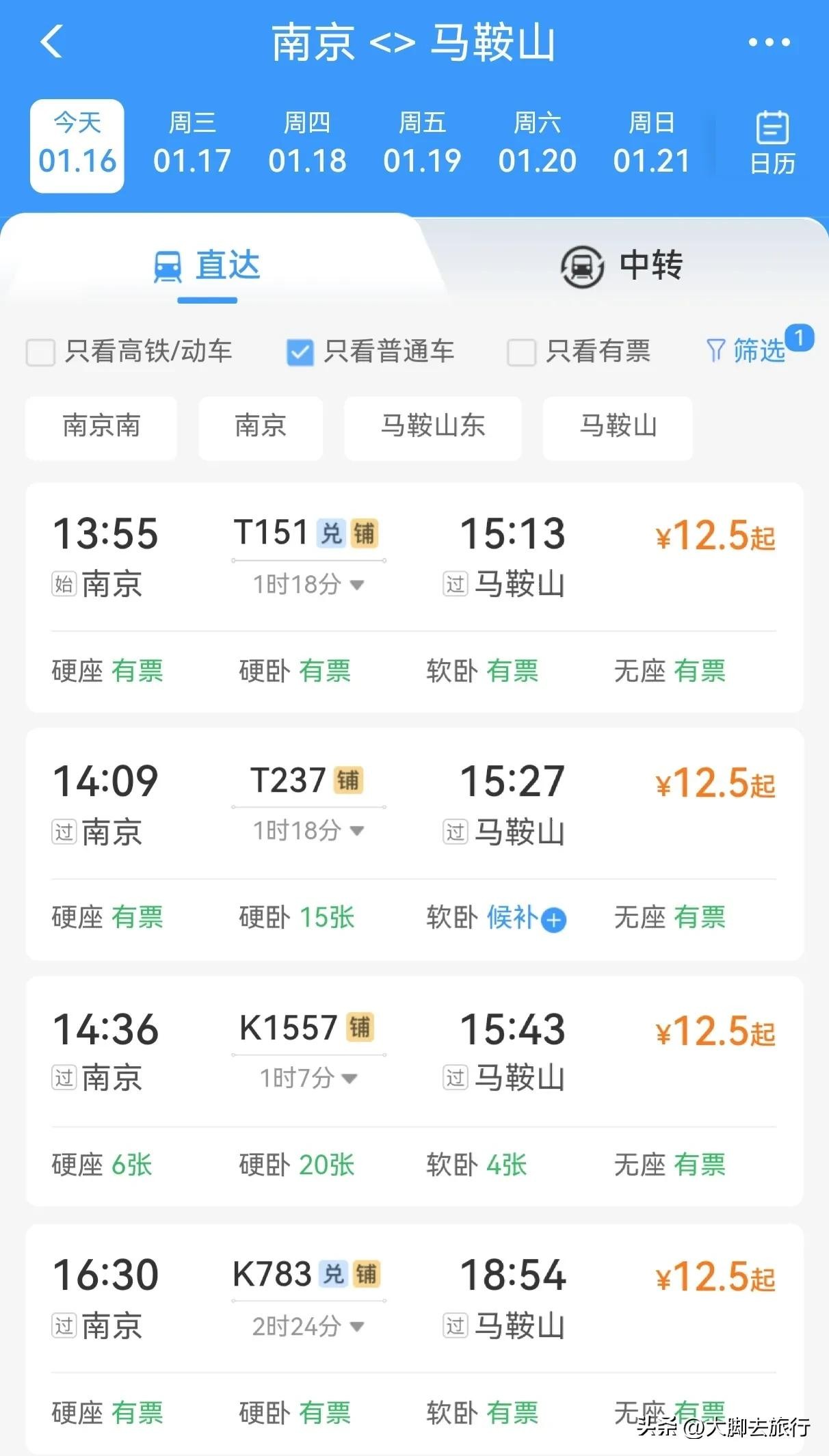Go back using the top-left arrow
829x1456 pixels.
52,42
